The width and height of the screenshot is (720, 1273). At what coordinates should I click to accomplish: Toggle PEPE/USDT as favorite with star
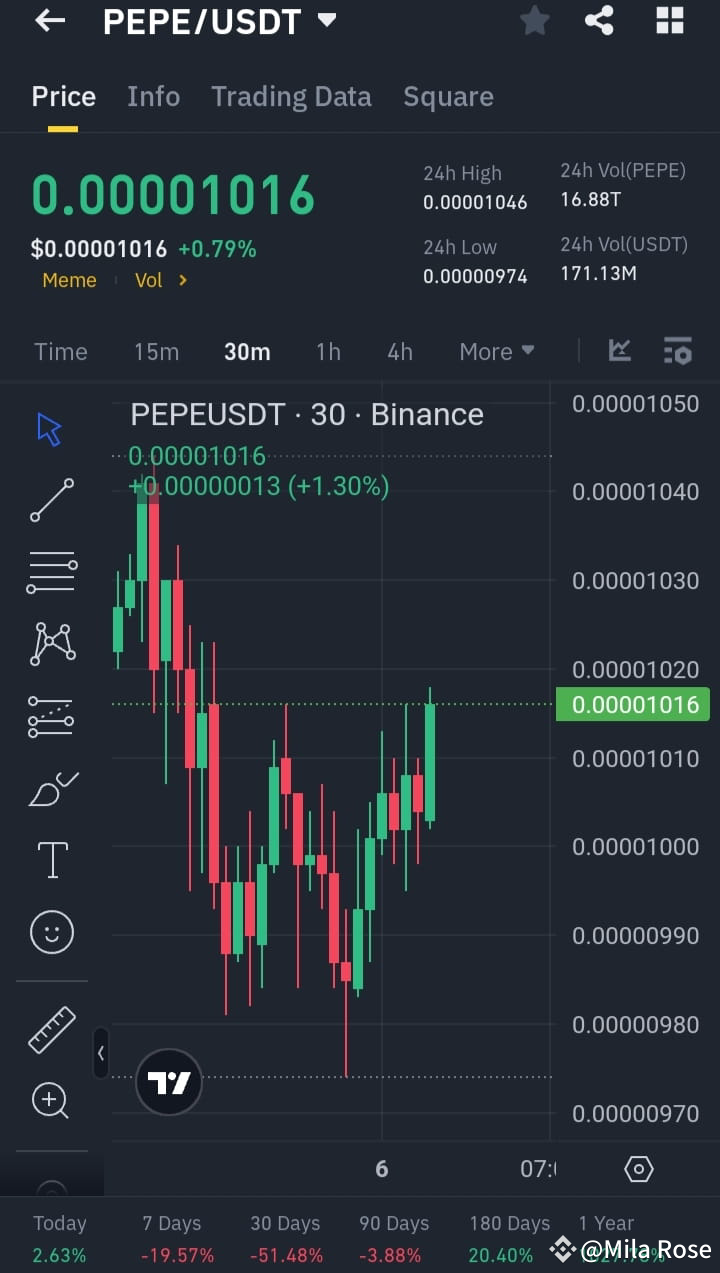(x=534, y=20)
